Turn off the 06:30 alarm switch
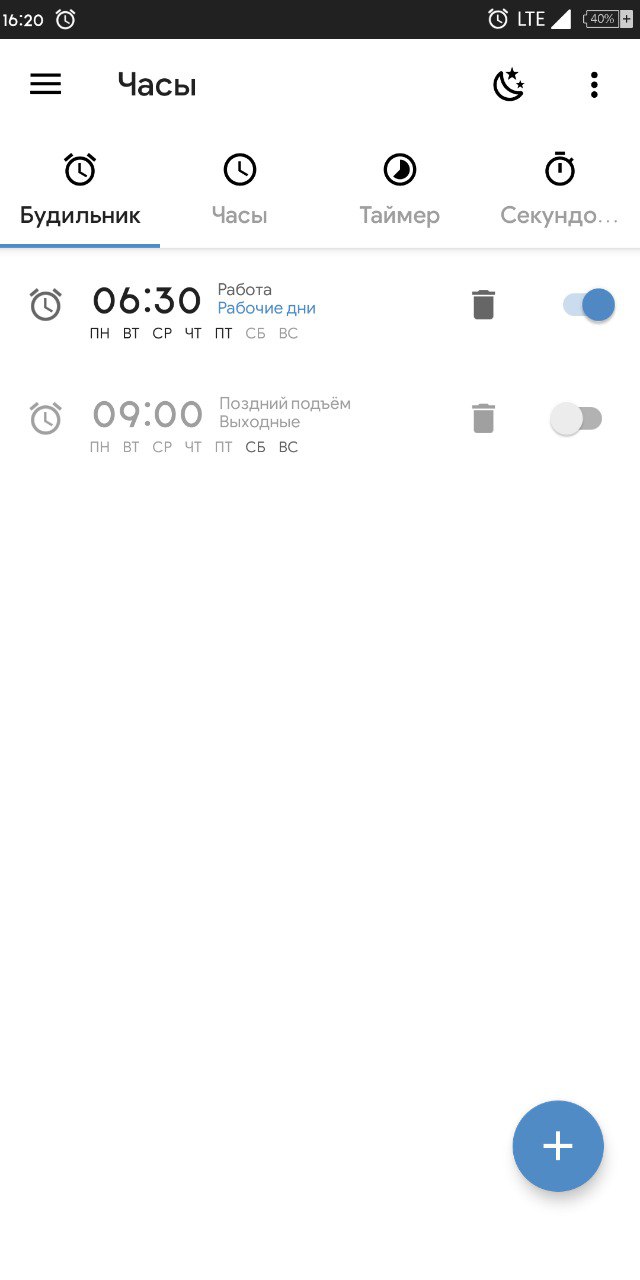The width and height of the screenshot is (640, 1280). click(x=588, y=304)
